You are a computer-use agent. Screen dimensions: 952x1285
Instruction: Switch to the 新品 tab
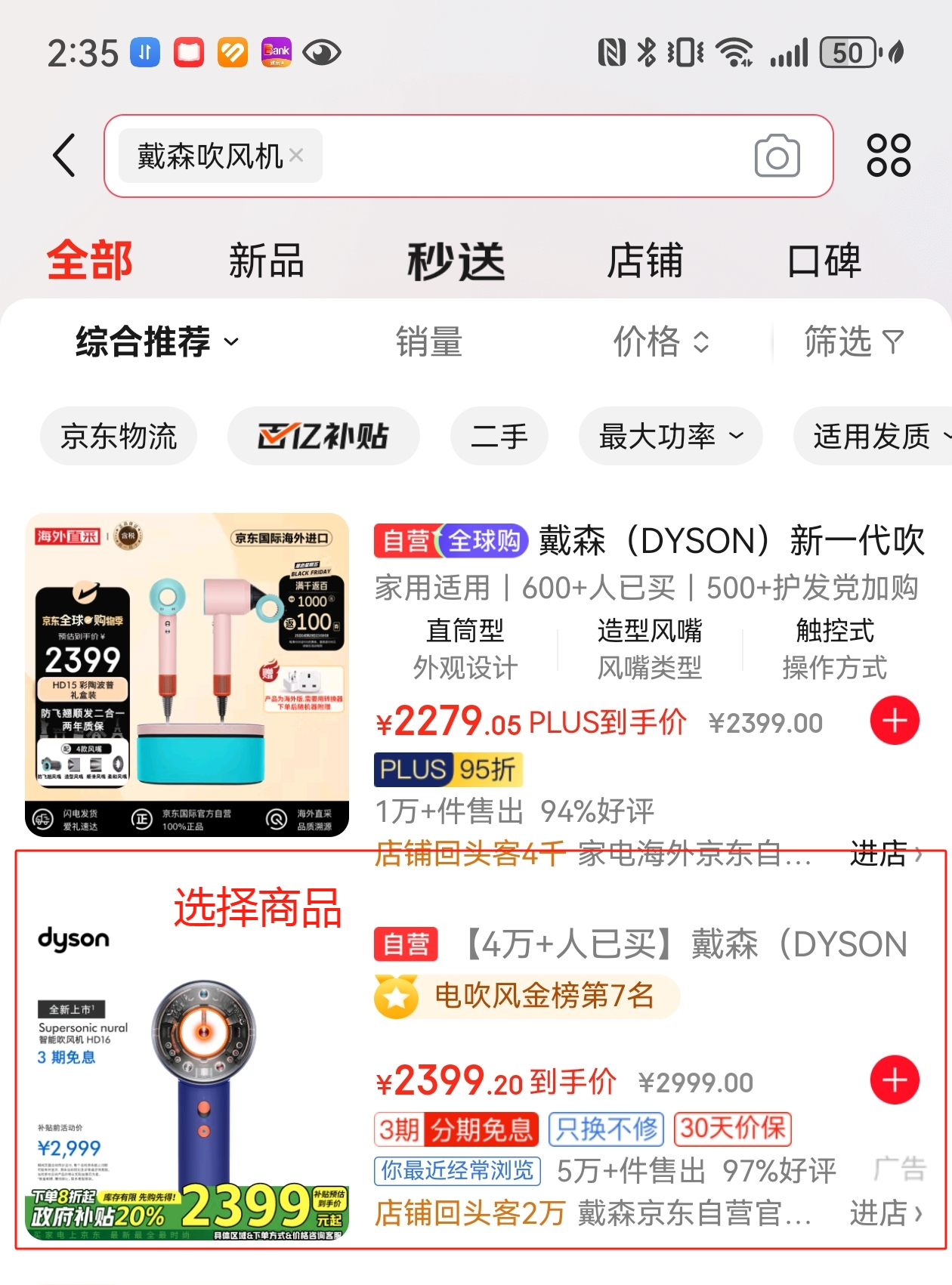pyautogui.click(x=266, y=261)
